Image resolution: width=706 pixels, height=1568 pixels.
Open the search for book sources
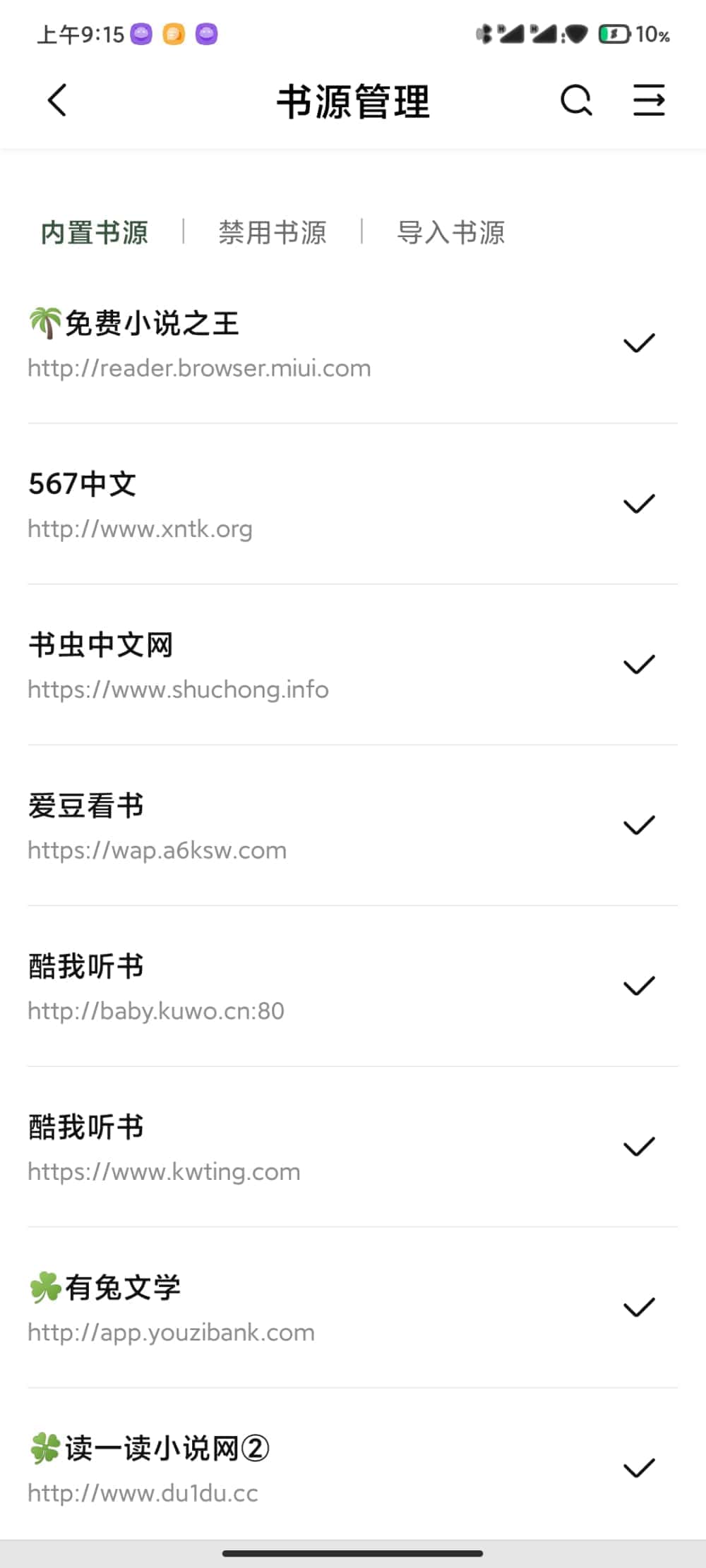tap(576, 100)
